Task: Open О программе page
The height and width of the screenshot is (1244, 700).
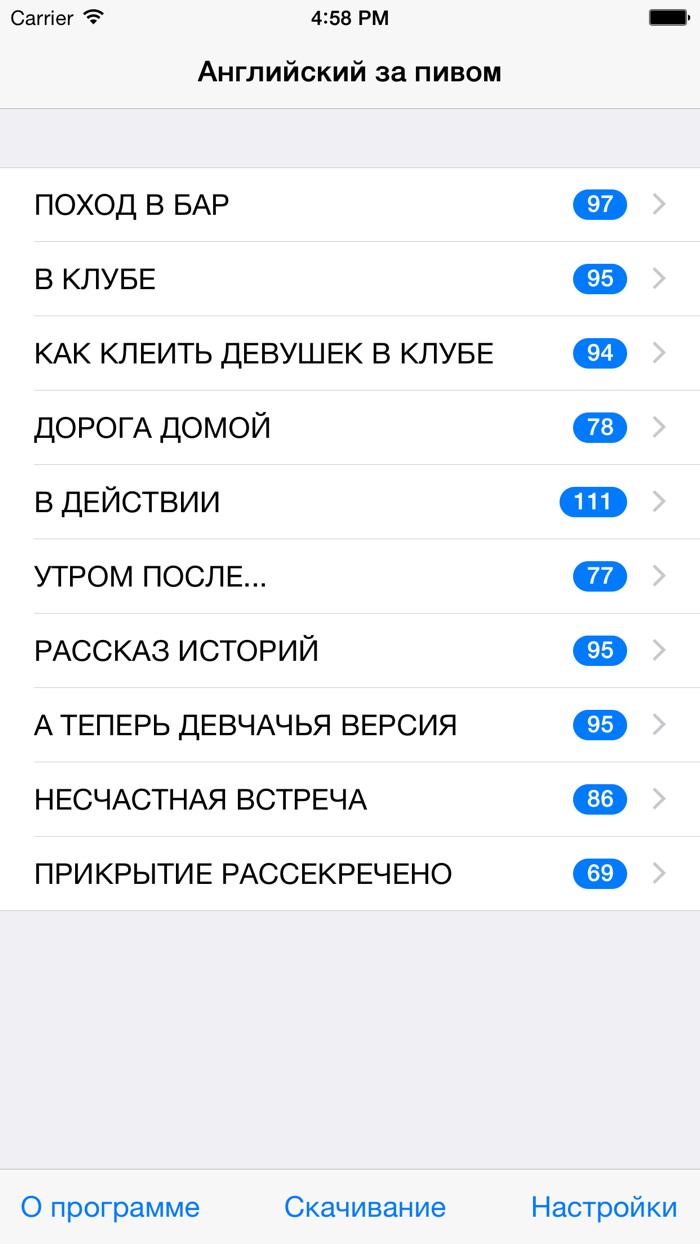Action: pyautogui.click(x=110, y=1207)
